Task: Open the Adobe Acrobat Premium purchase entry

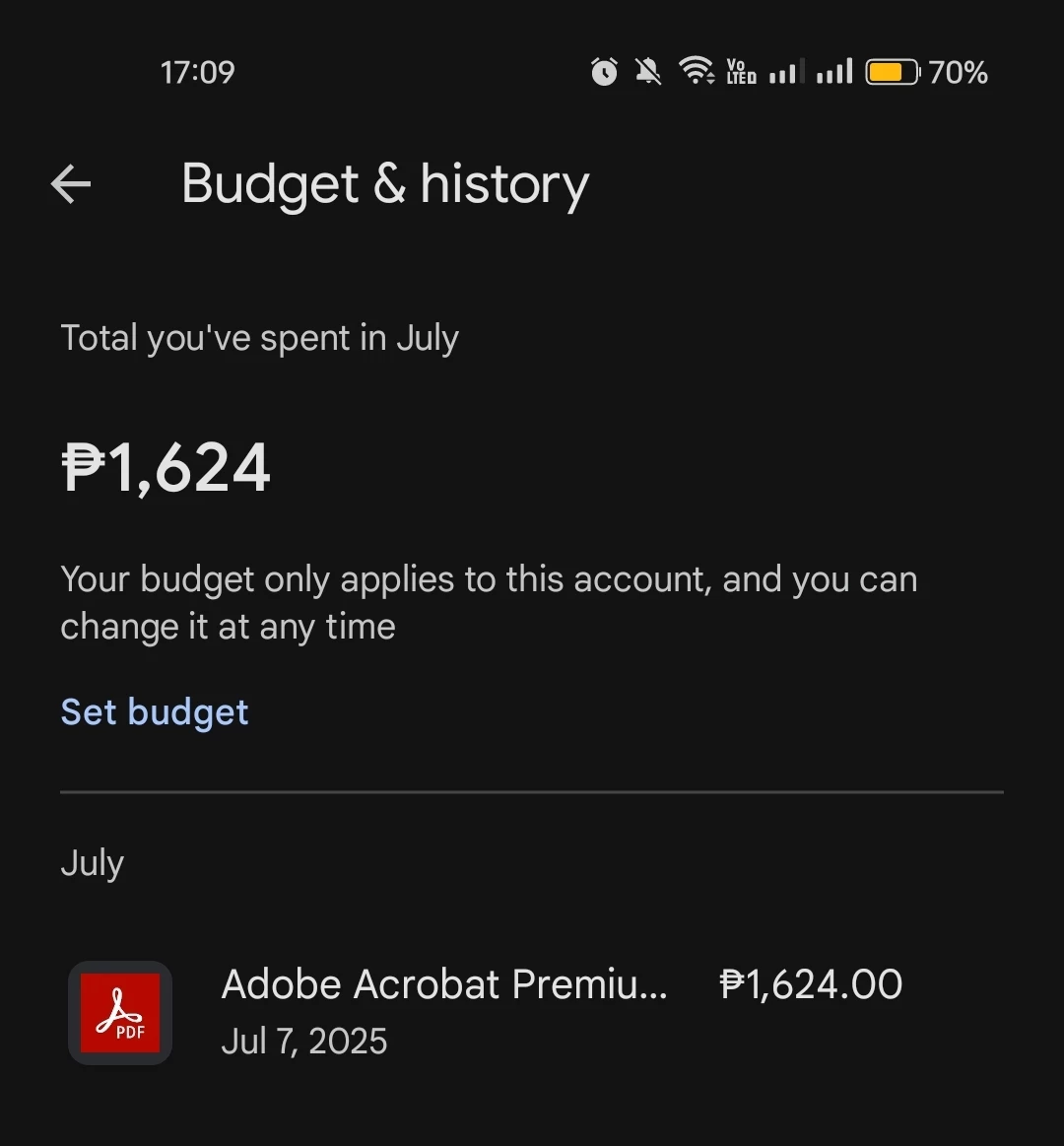Action: point(483,1010)
